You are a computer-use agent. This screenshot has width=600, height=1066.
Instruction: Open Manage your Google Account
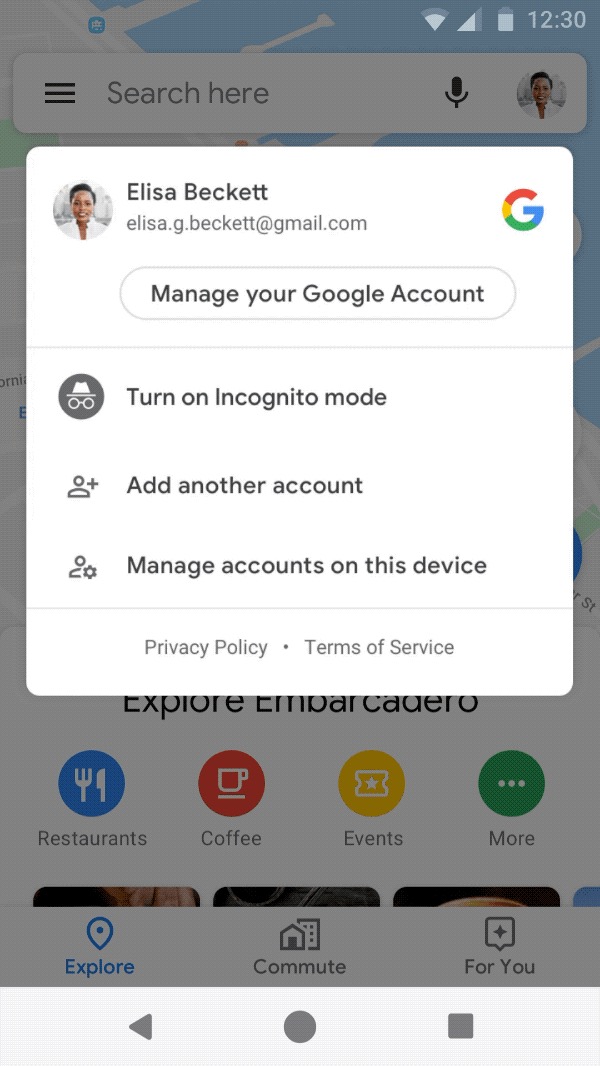[x=317, y=294]
